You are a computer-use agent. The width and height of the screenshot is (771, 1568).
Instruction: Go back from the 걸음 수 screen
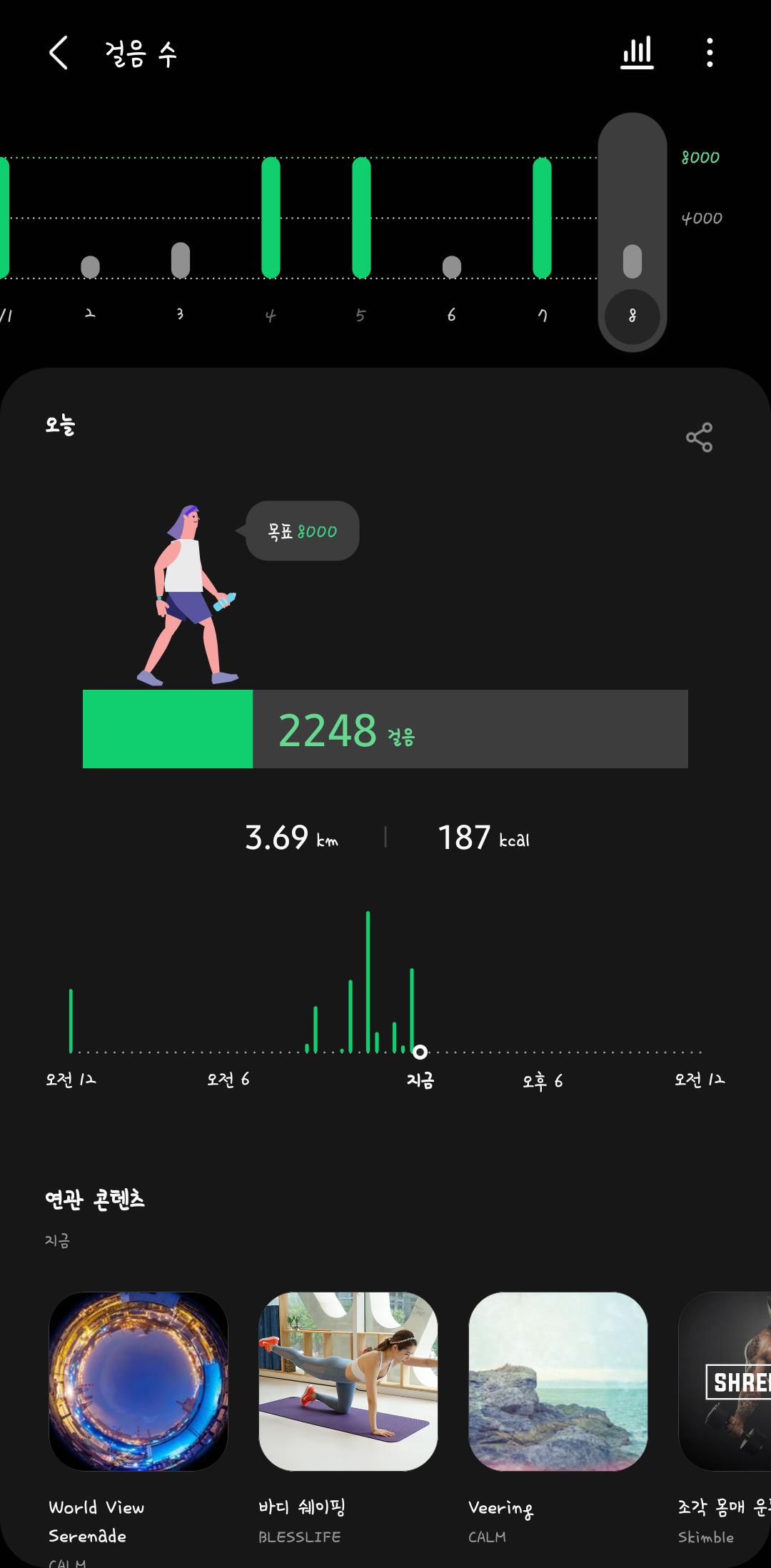point(59,54)
